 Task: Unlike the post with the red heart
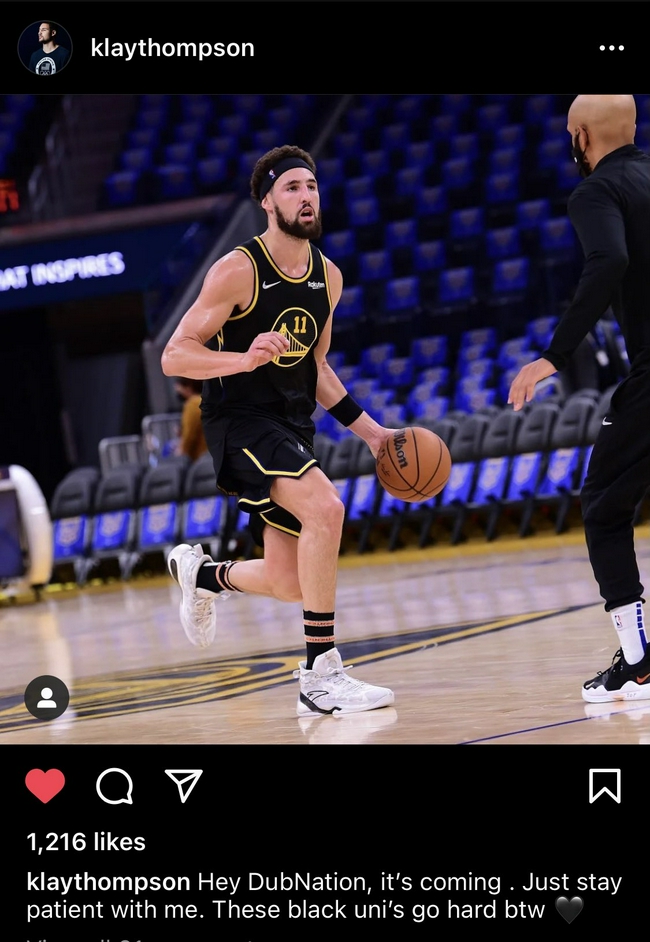(x=45, y=786)
